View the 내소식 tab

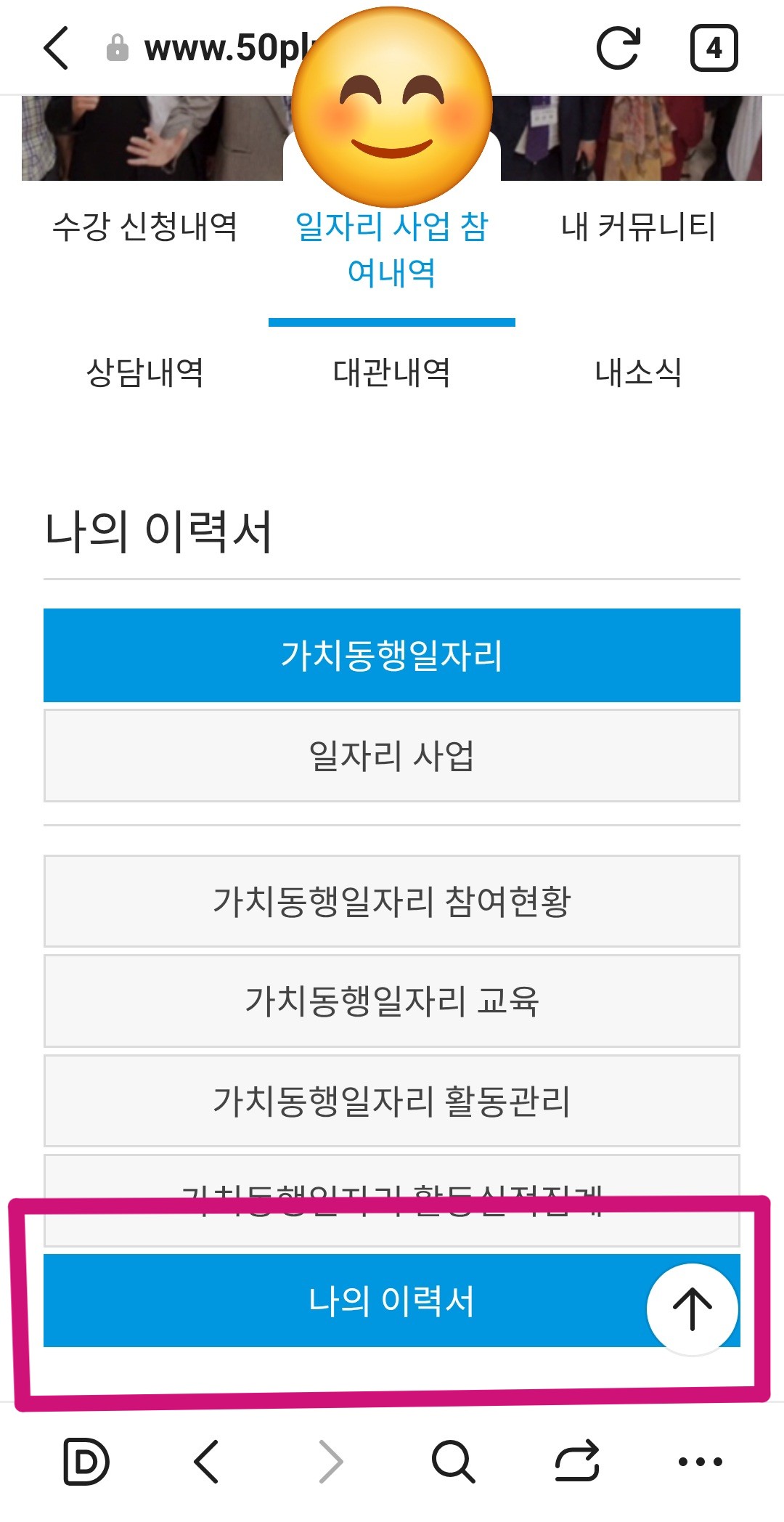[x=638, y=373]
